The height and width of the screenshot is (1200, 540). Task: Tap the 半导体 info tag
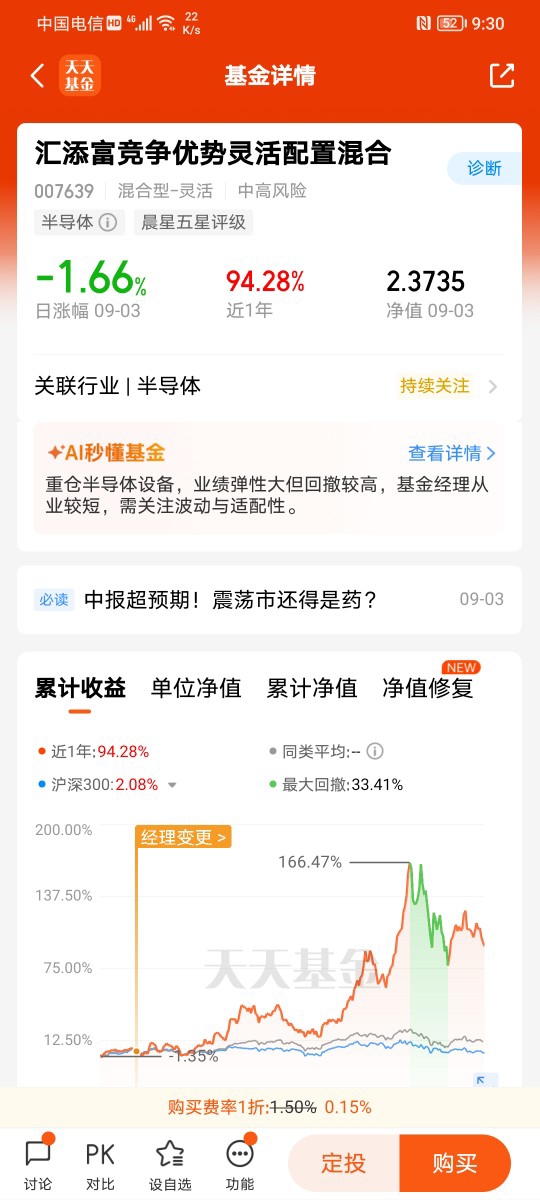pyautogui.click(x=80, y=222)
